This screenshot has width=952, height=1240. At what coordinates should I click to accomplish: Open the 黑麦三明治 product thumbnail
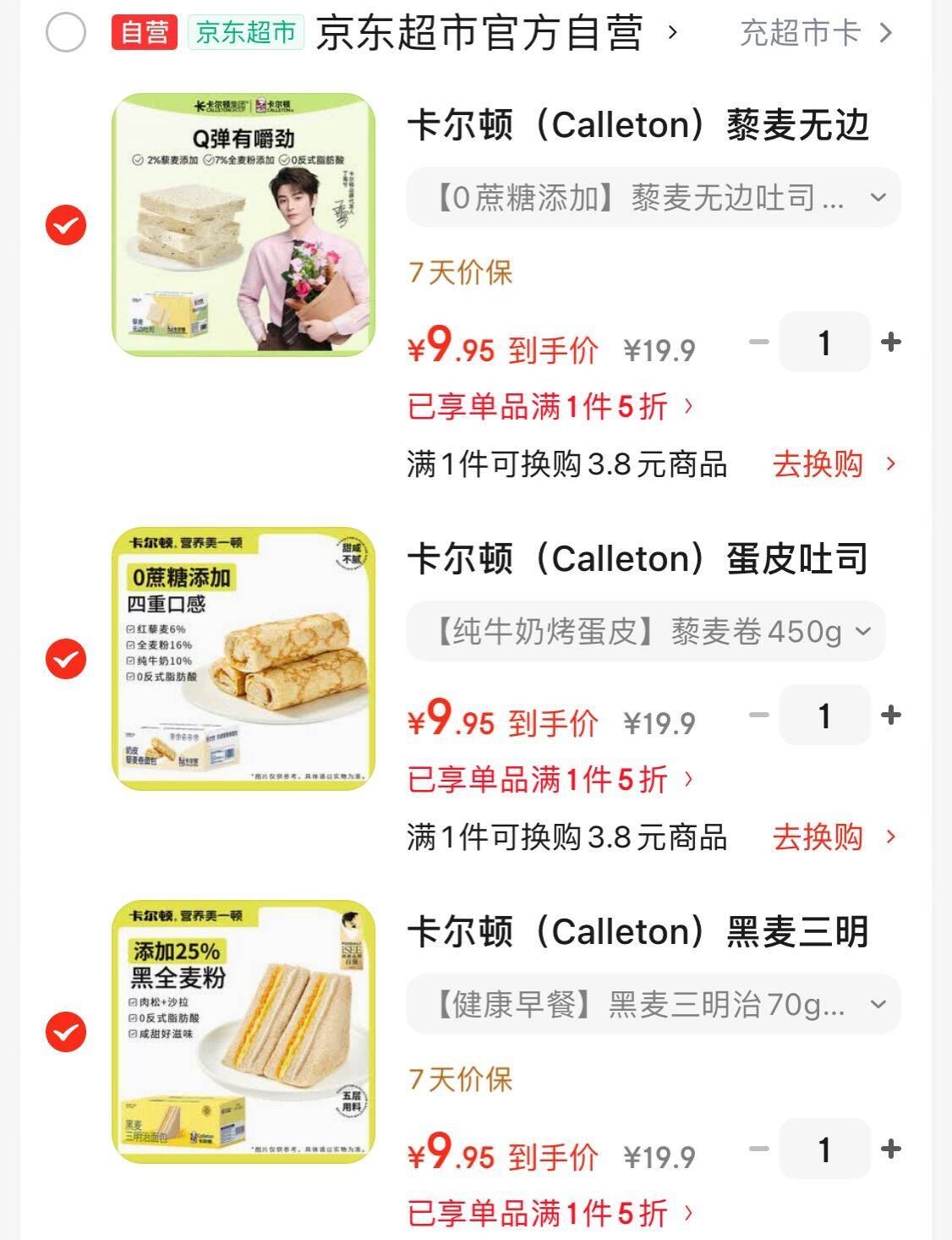pyautogui.click(x=243, y=1032)
